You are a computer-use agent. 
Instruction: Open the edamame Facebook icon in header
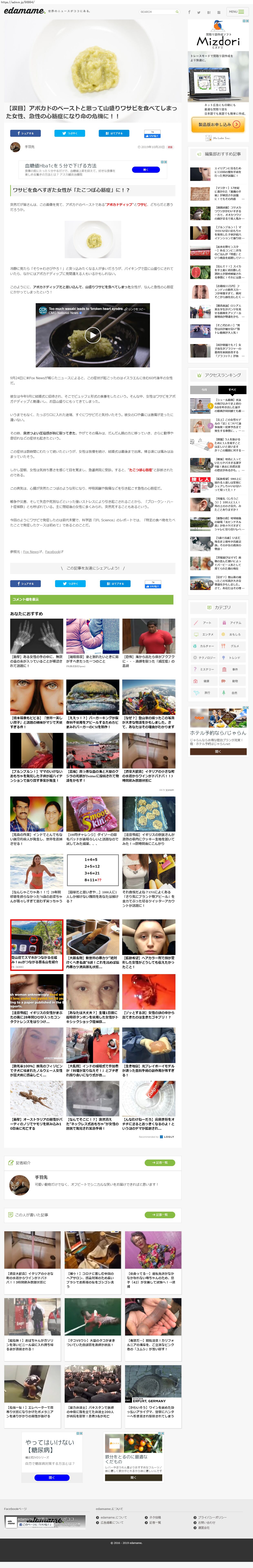pyautogui.click(x=189, y=12)
